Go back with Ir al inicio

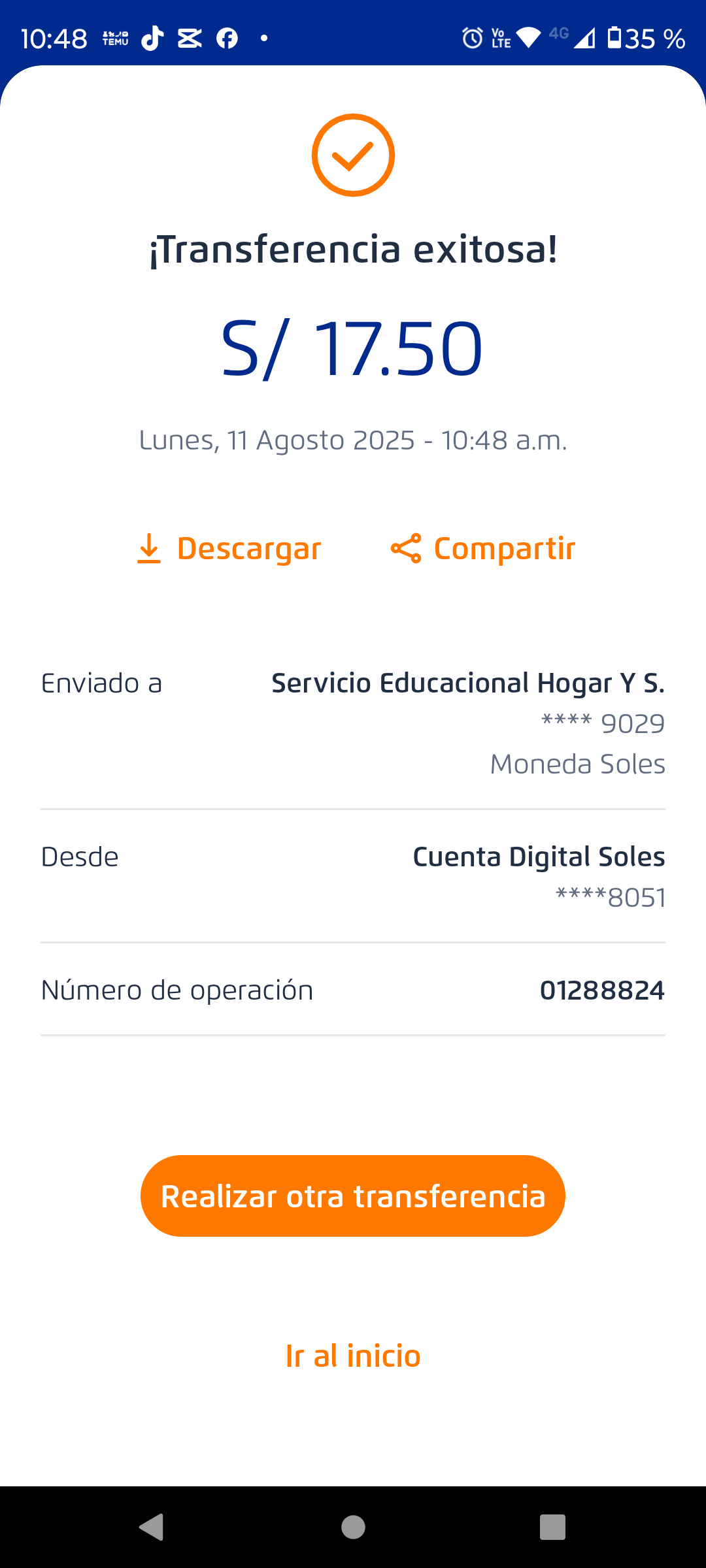[353, 1356]
